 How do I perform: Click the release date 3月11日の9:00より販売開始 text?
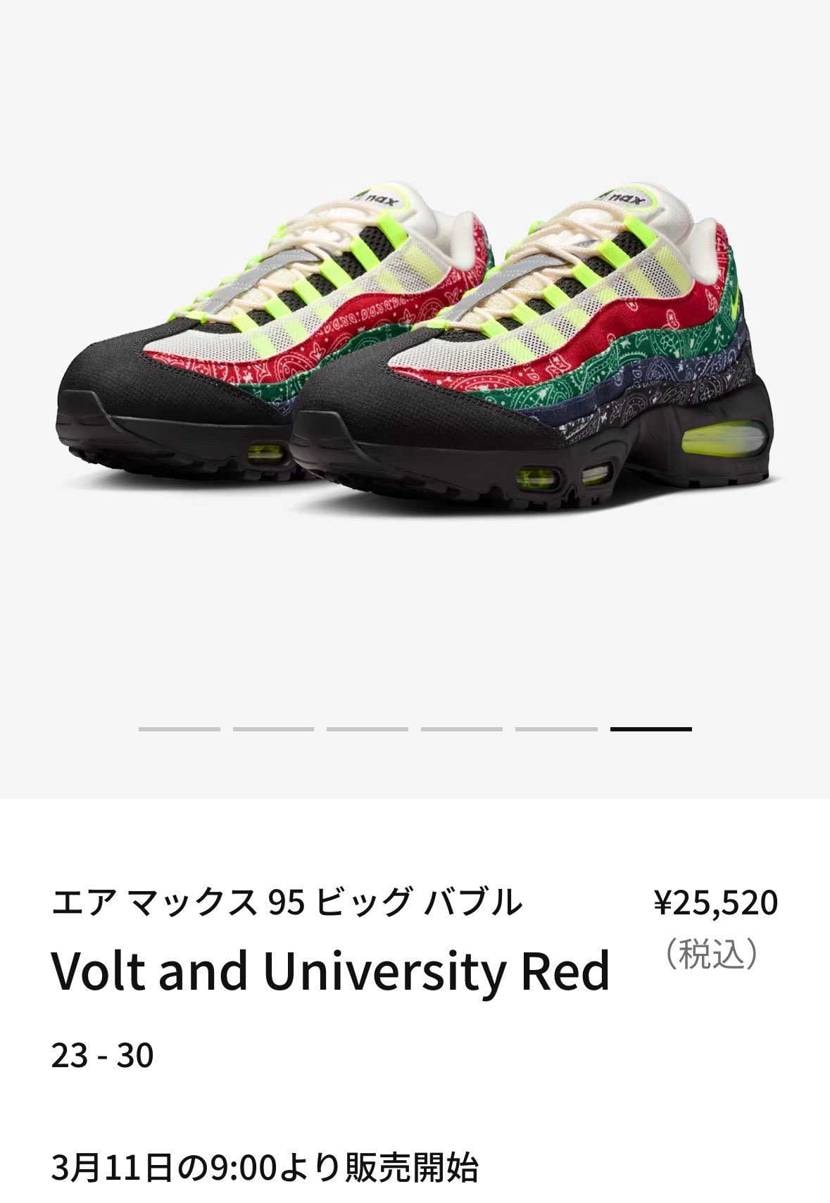click(x=268, y=1166)
